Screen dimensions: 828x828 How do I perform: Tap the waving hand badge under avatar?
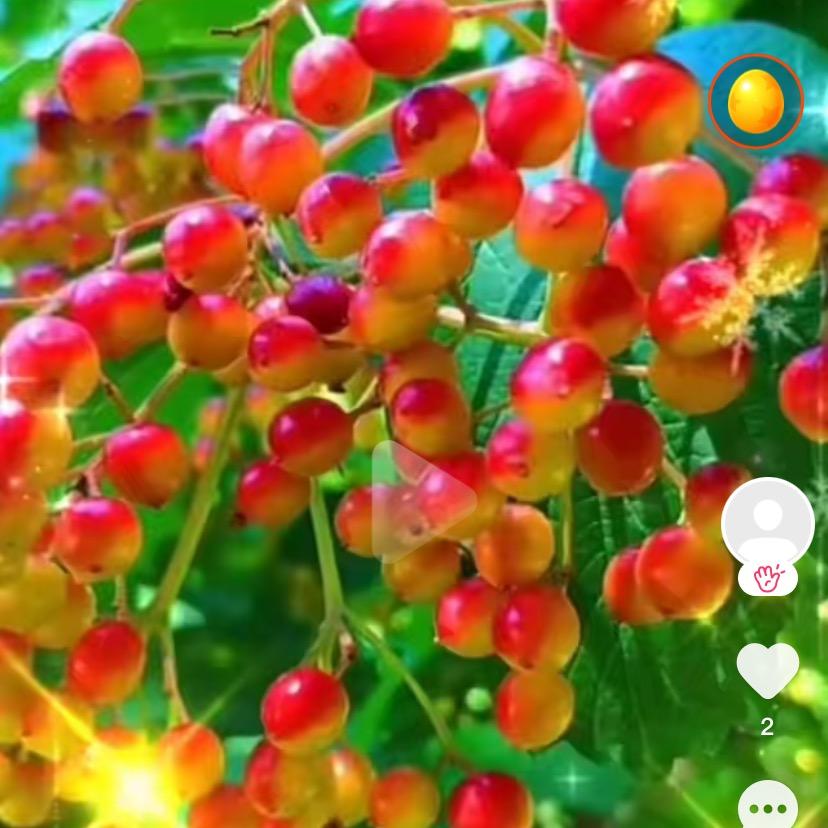(767, 578)
